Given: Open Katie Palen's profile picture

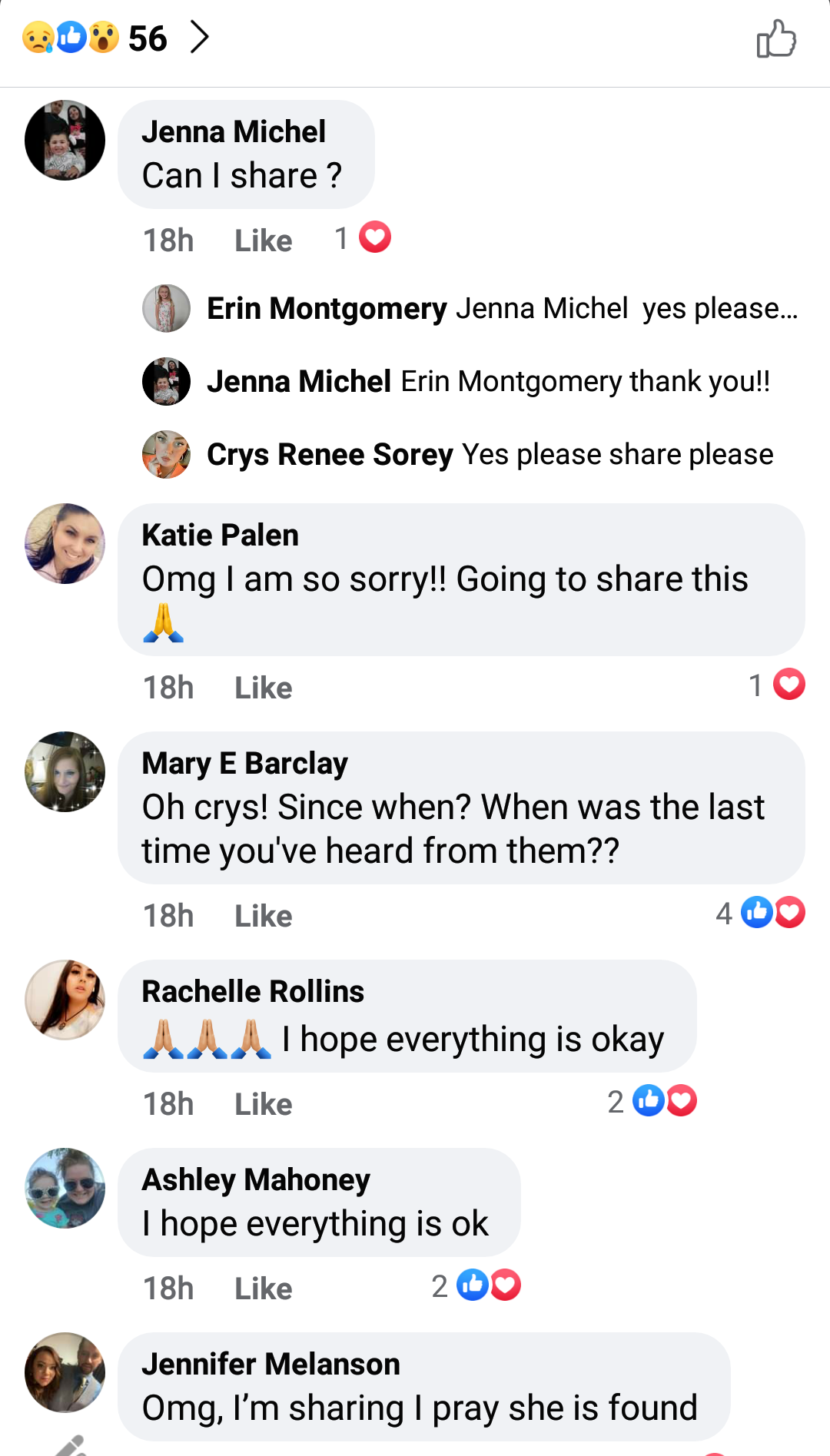Looking at the screenshot, I should [65, 543].
